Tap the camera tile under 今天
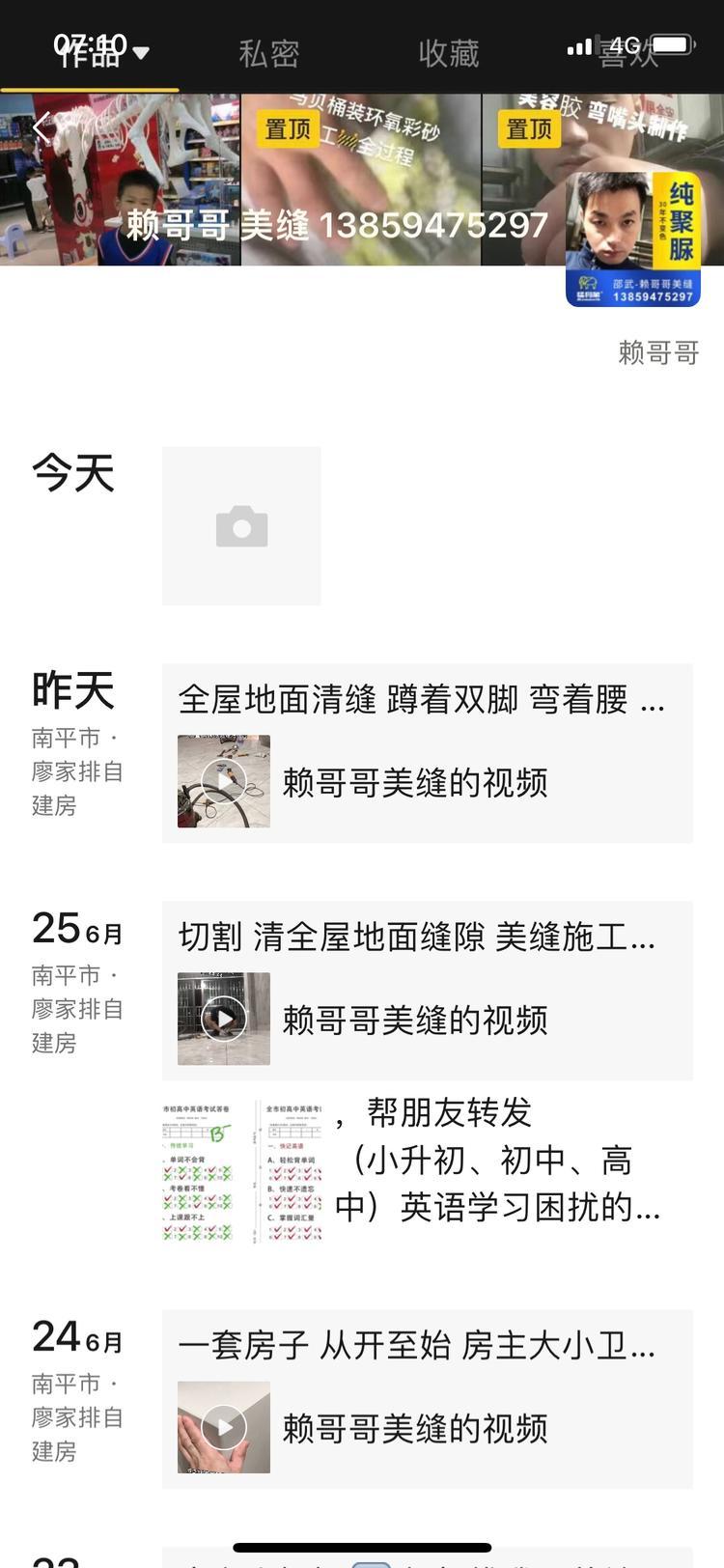Screen dimensions: 724x1568 [x=241, y=526]
